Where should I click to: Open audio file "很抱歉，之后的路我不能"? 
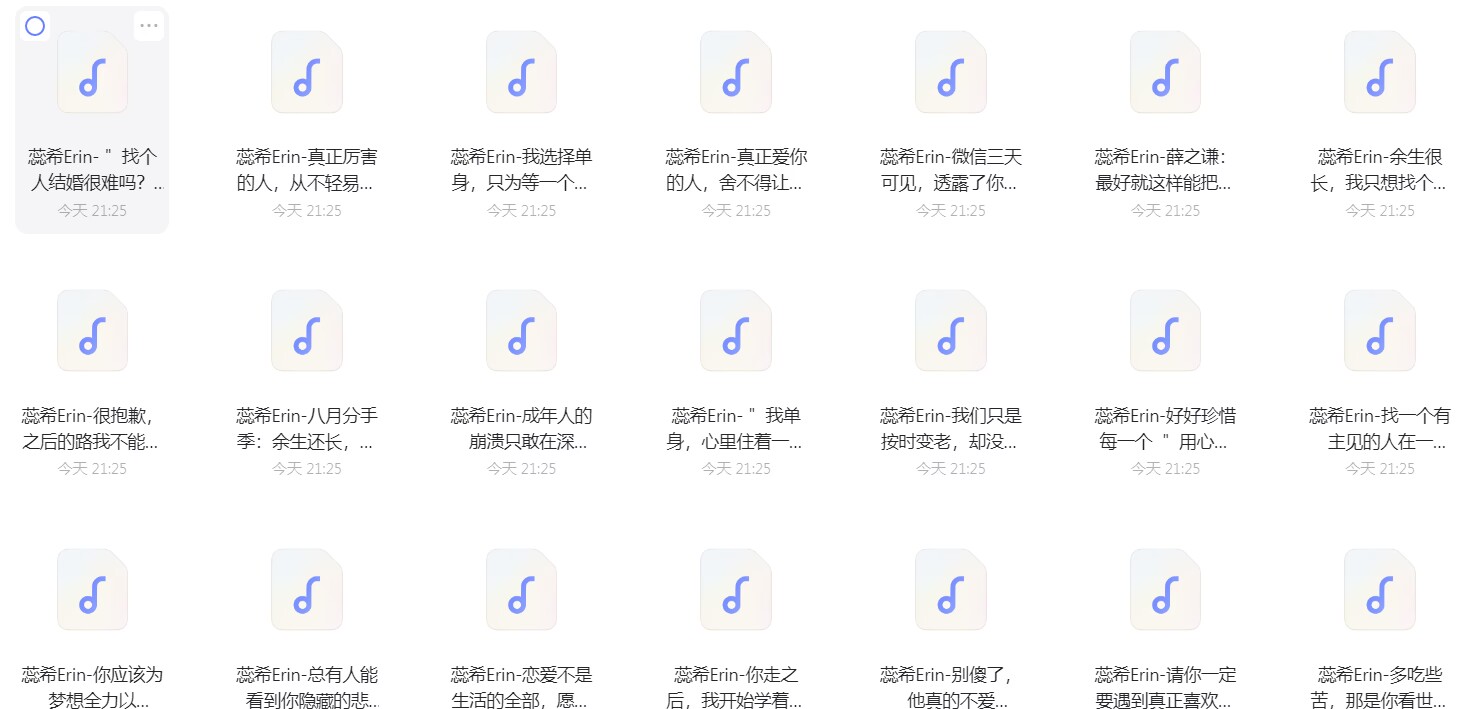click(x=92, y=331)
